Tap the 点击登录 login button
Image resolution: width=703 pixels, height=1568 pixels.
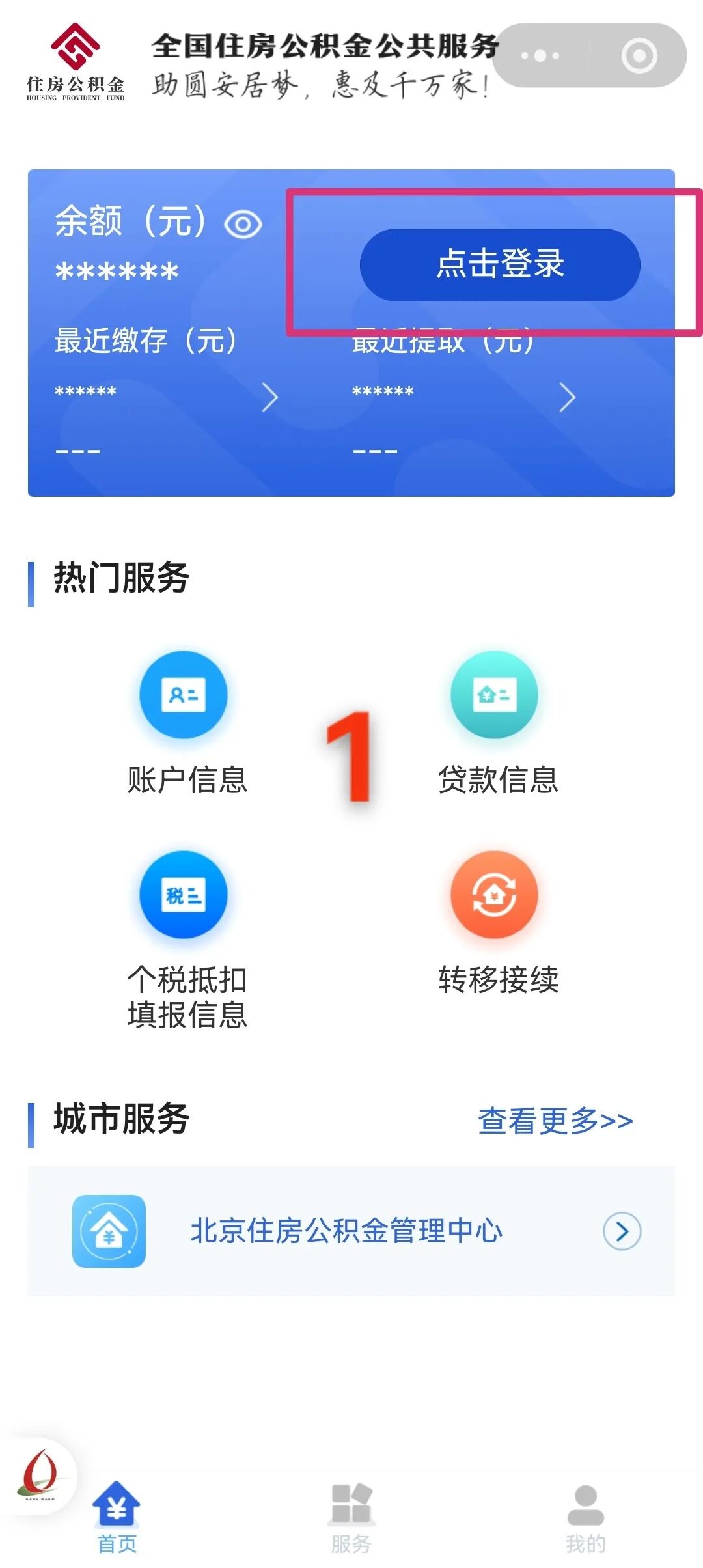500,264
